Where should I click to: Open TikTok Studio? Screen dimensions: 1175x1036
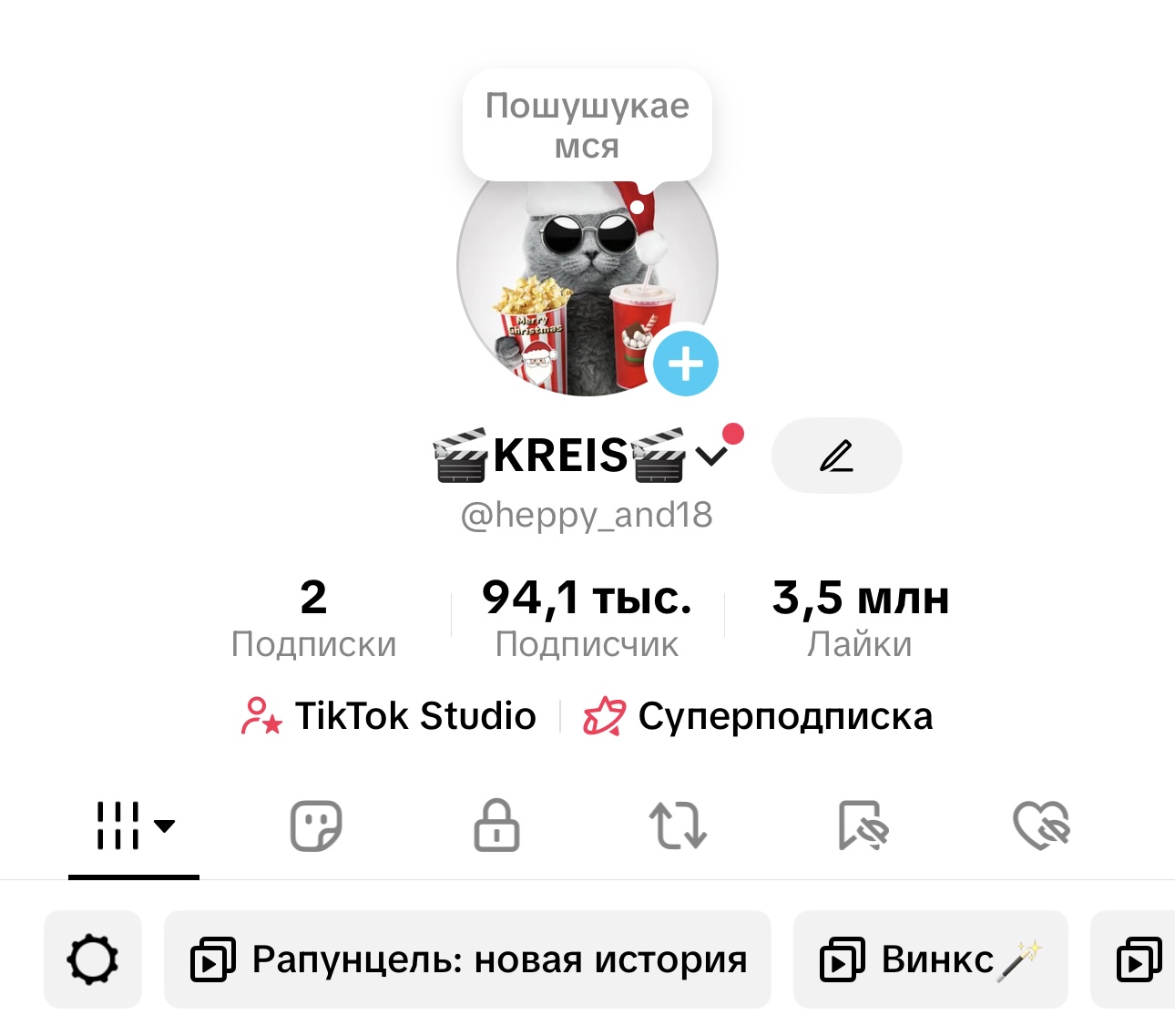[x=389, y=716]
